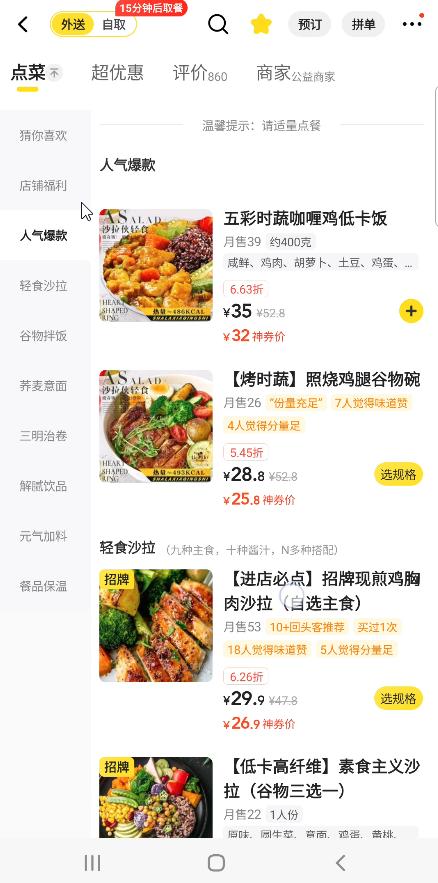Go back using the top-left arrow
438x883 pixels.
[23, 24]
